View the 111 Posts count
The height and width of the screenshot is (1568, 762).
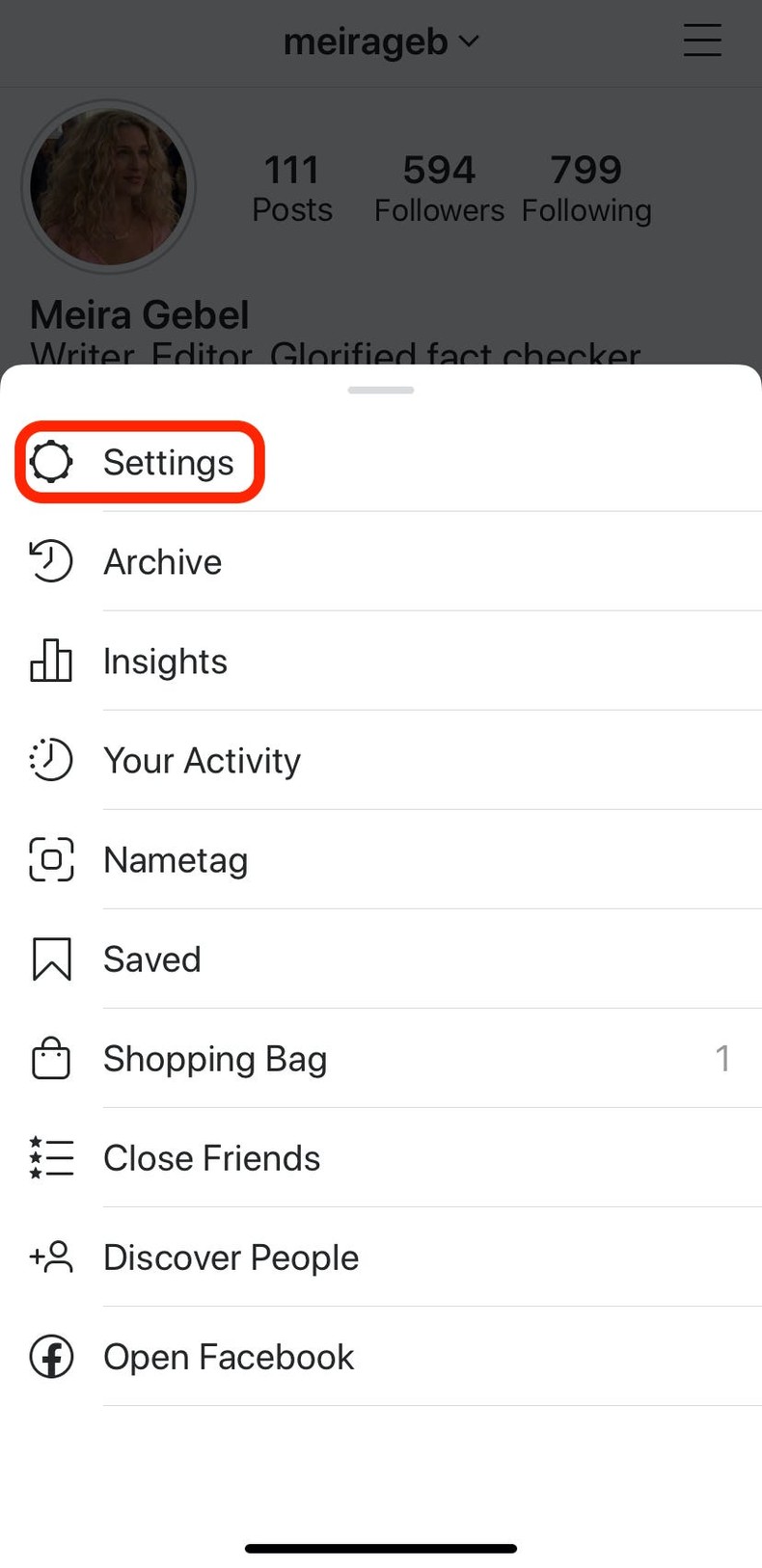click(291, 186)
